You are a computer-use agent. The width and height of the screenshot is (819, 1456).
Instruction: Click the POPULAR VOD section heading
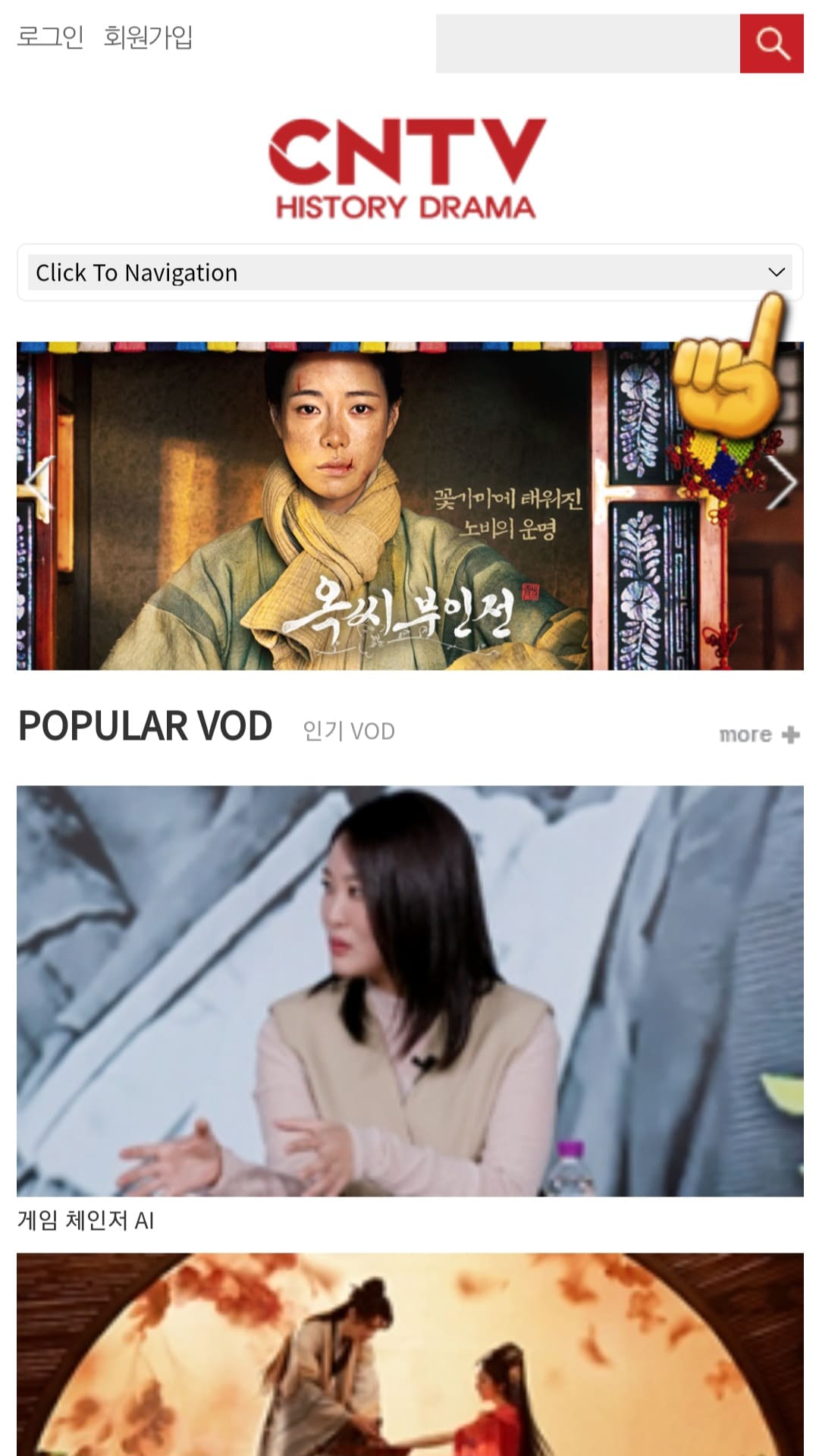click(146, 727)
